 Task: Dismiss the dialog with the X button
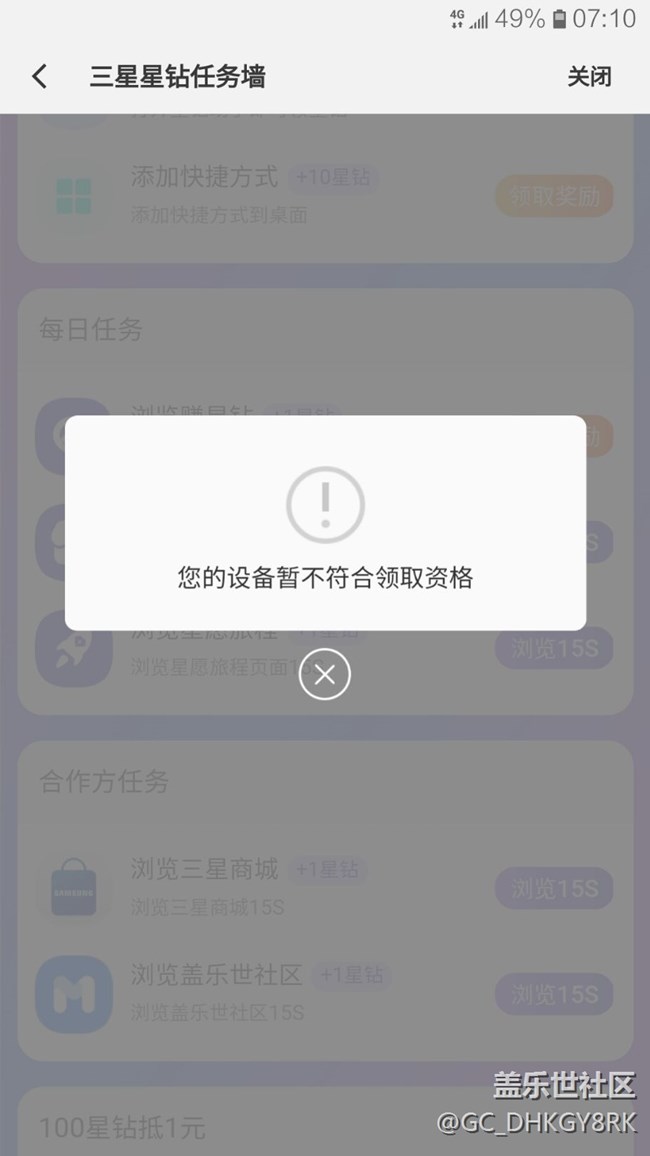click(325, 675)
